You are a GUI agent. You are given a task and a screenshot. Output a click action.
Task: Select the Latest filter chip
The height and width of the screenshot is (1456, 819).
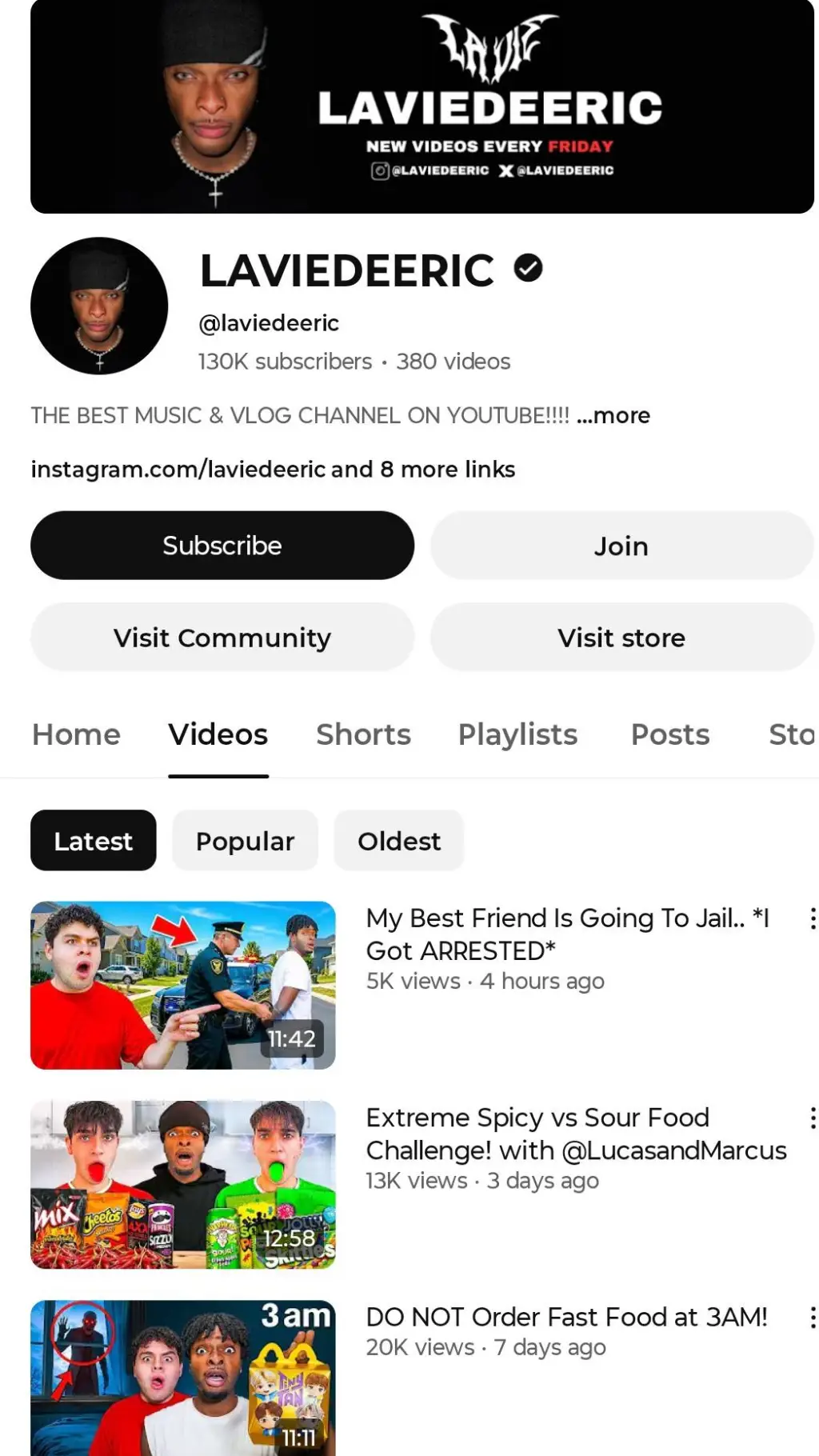[93, 841]
